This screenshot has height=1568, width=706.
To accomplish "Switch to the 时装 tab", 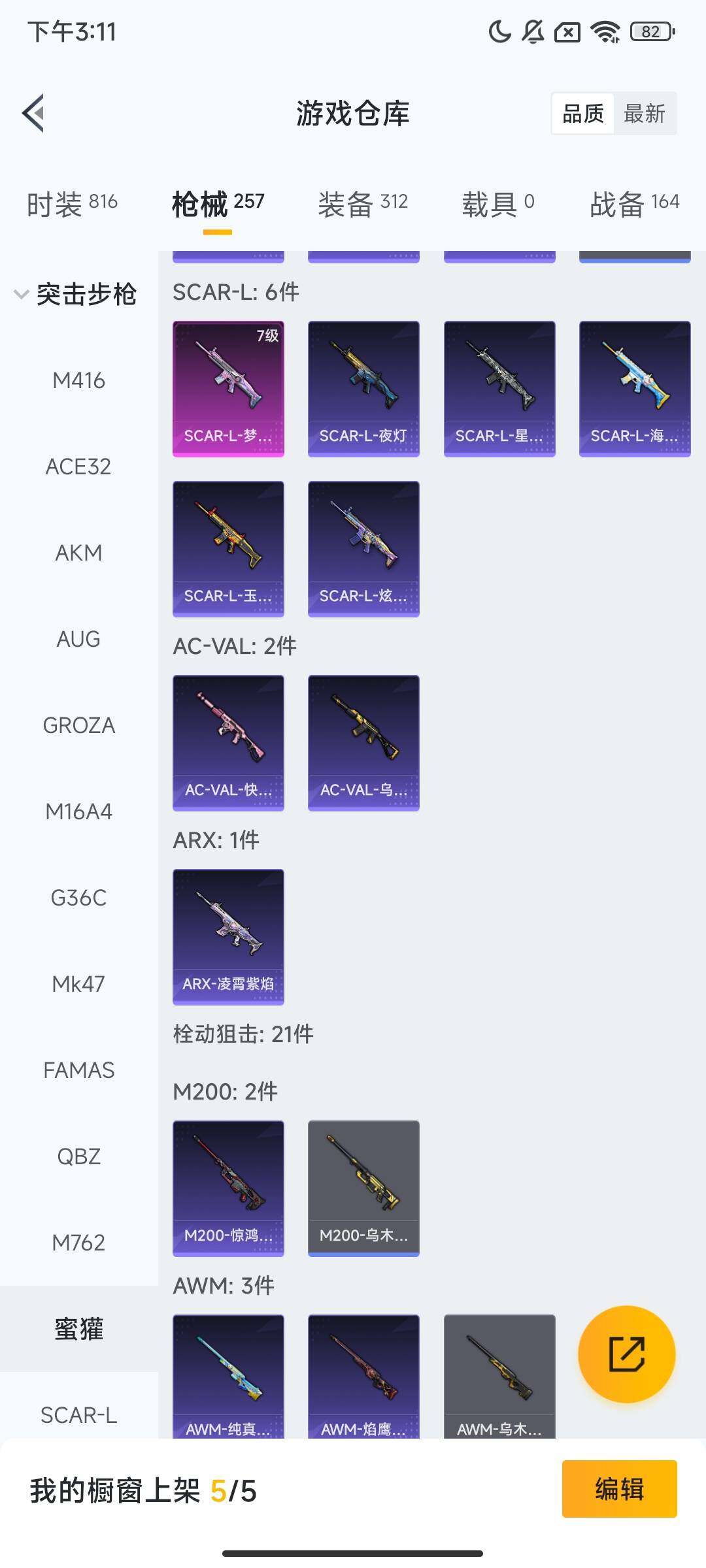I will coord(72,204).
